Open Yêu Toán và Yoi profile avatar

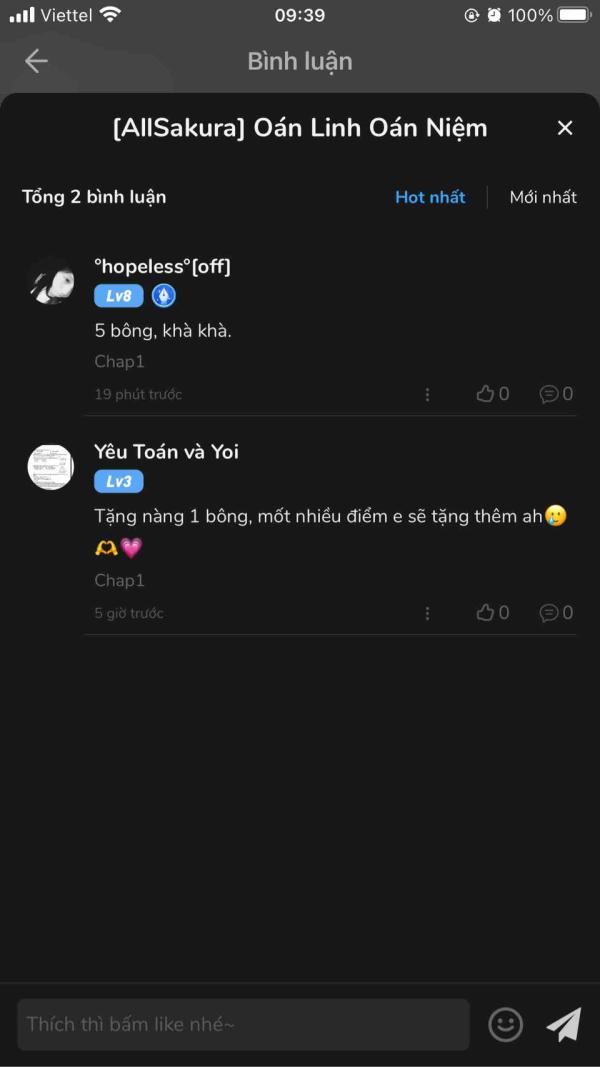(x=50, y=467)
